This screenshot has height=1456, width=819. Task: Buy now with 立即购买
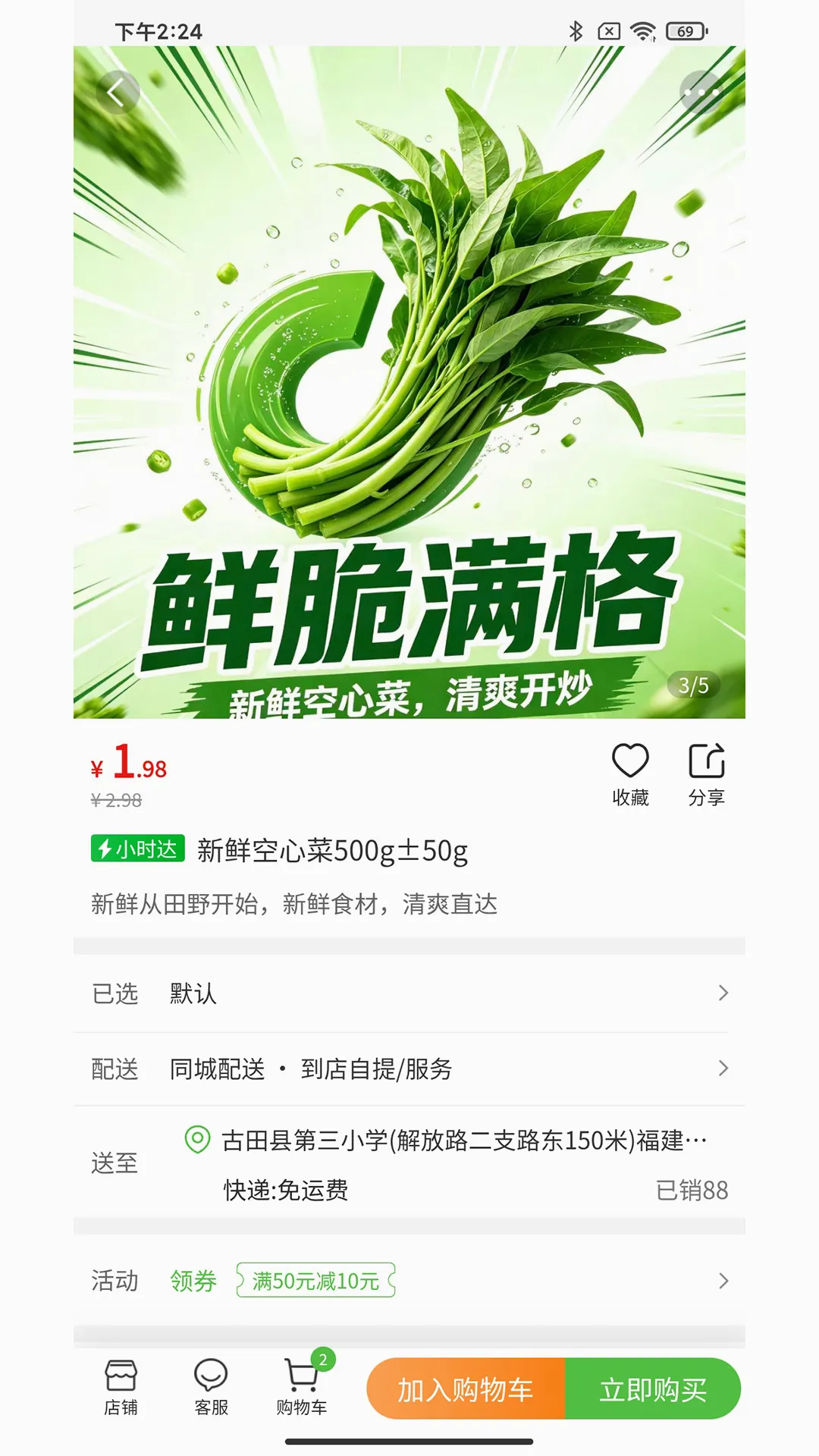click(x=653, y=1389)
